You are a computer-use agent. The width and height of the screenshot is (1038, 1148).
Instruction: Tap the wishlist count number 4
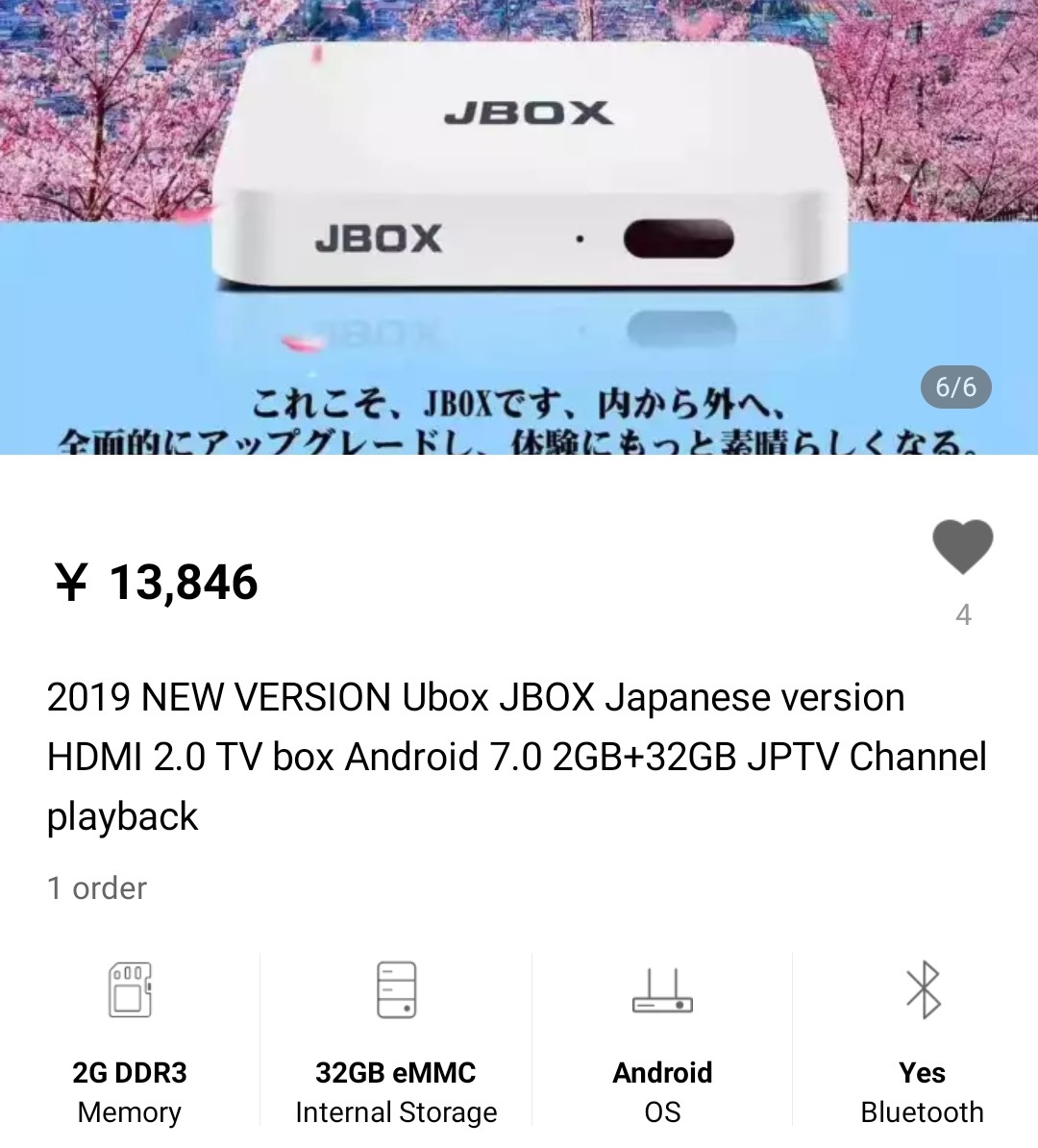(964, 612)
